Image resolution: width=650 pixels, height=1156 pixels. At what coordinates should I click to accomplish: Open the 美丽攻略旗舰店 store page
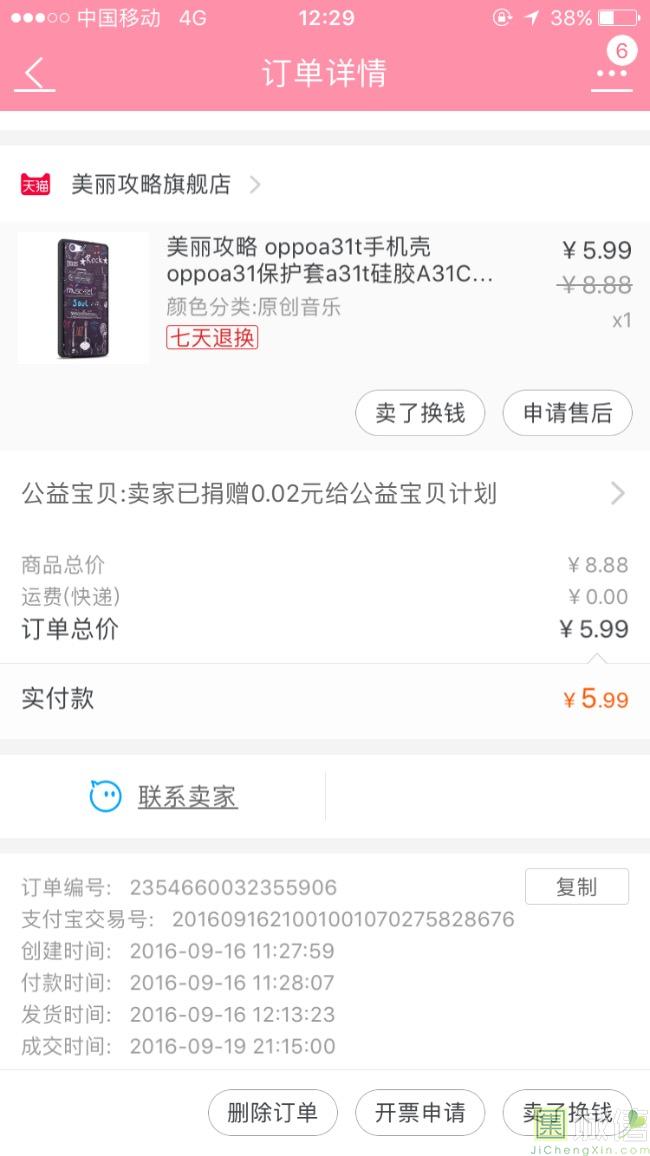[x=151, y=184]
